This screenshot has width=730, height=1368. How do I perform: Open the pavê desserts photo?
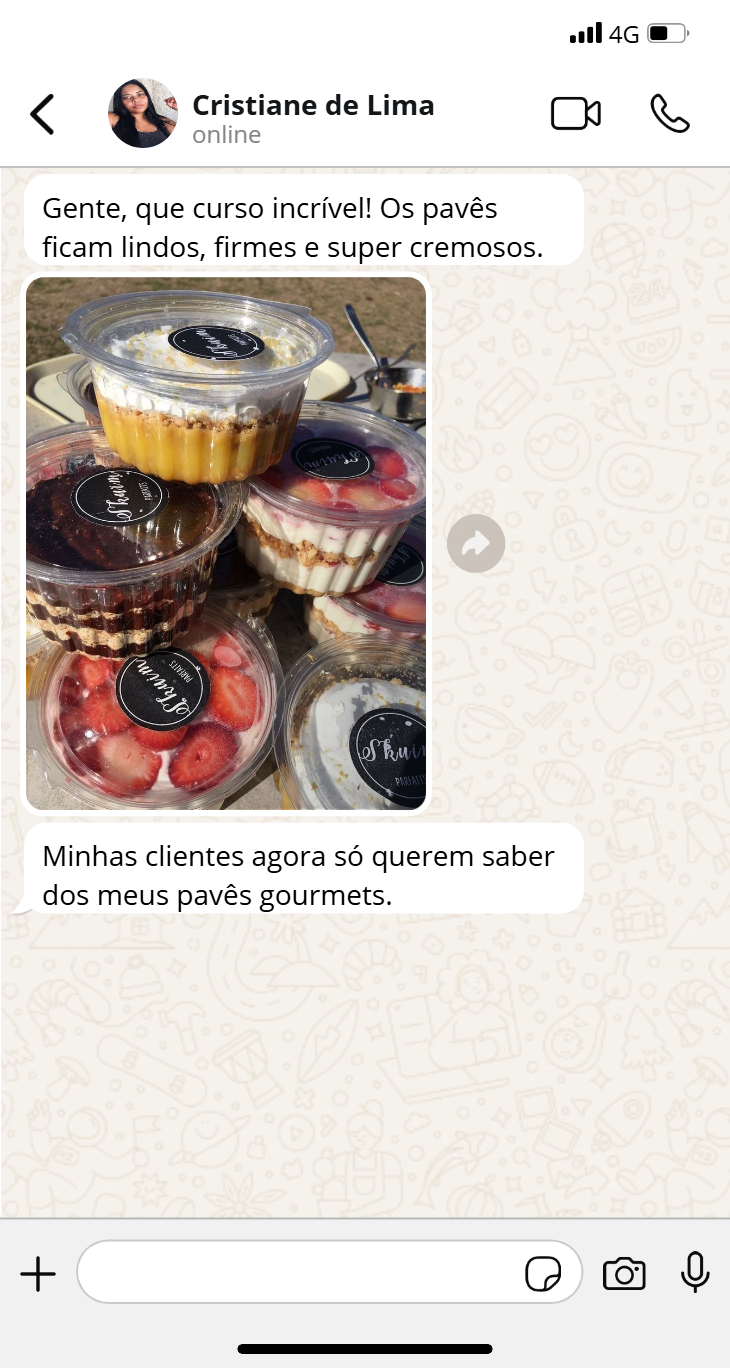tap(226, 543)
